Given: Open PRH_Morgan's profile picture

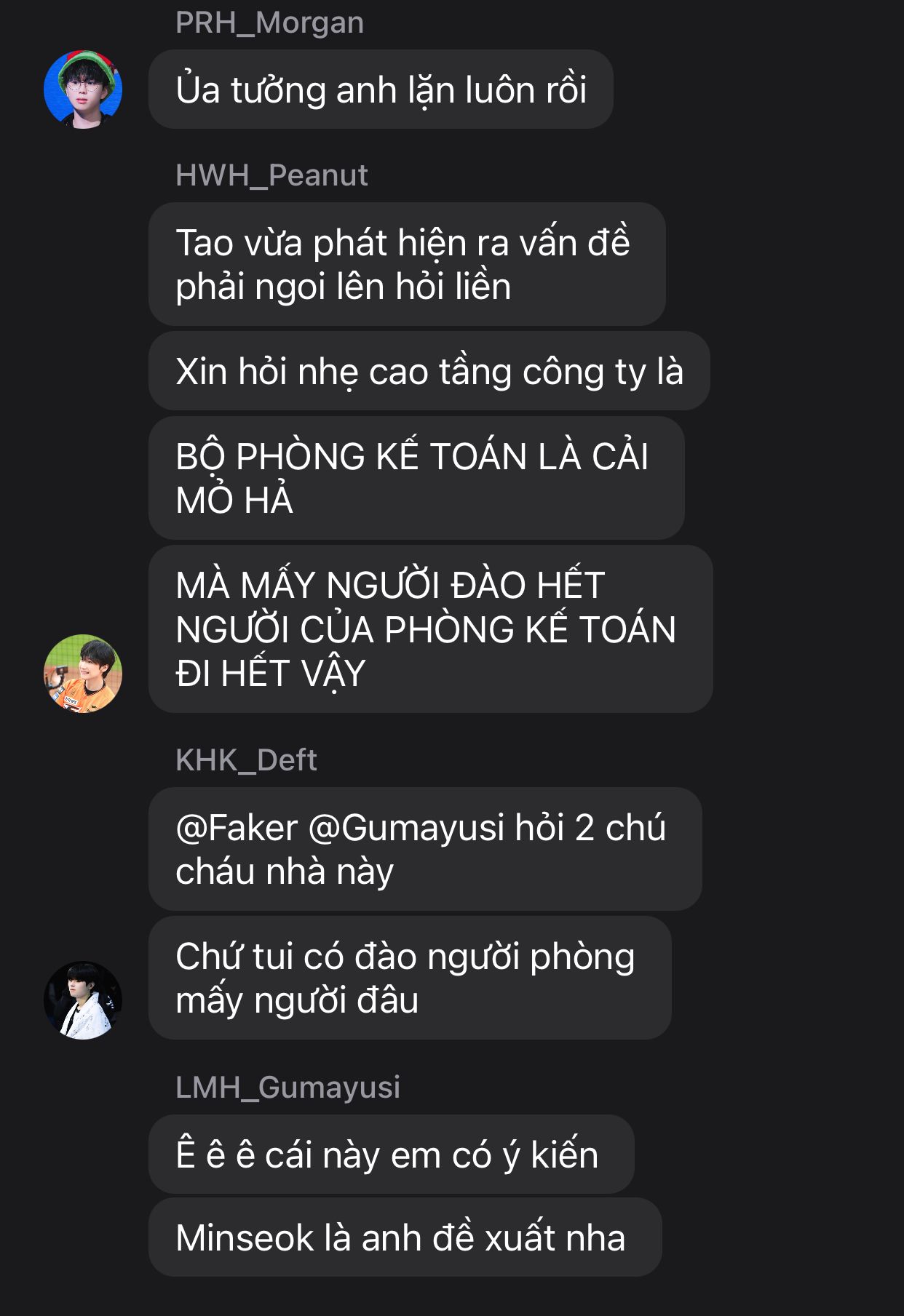Looking at the screenshot, I should (x=83, y=89).
